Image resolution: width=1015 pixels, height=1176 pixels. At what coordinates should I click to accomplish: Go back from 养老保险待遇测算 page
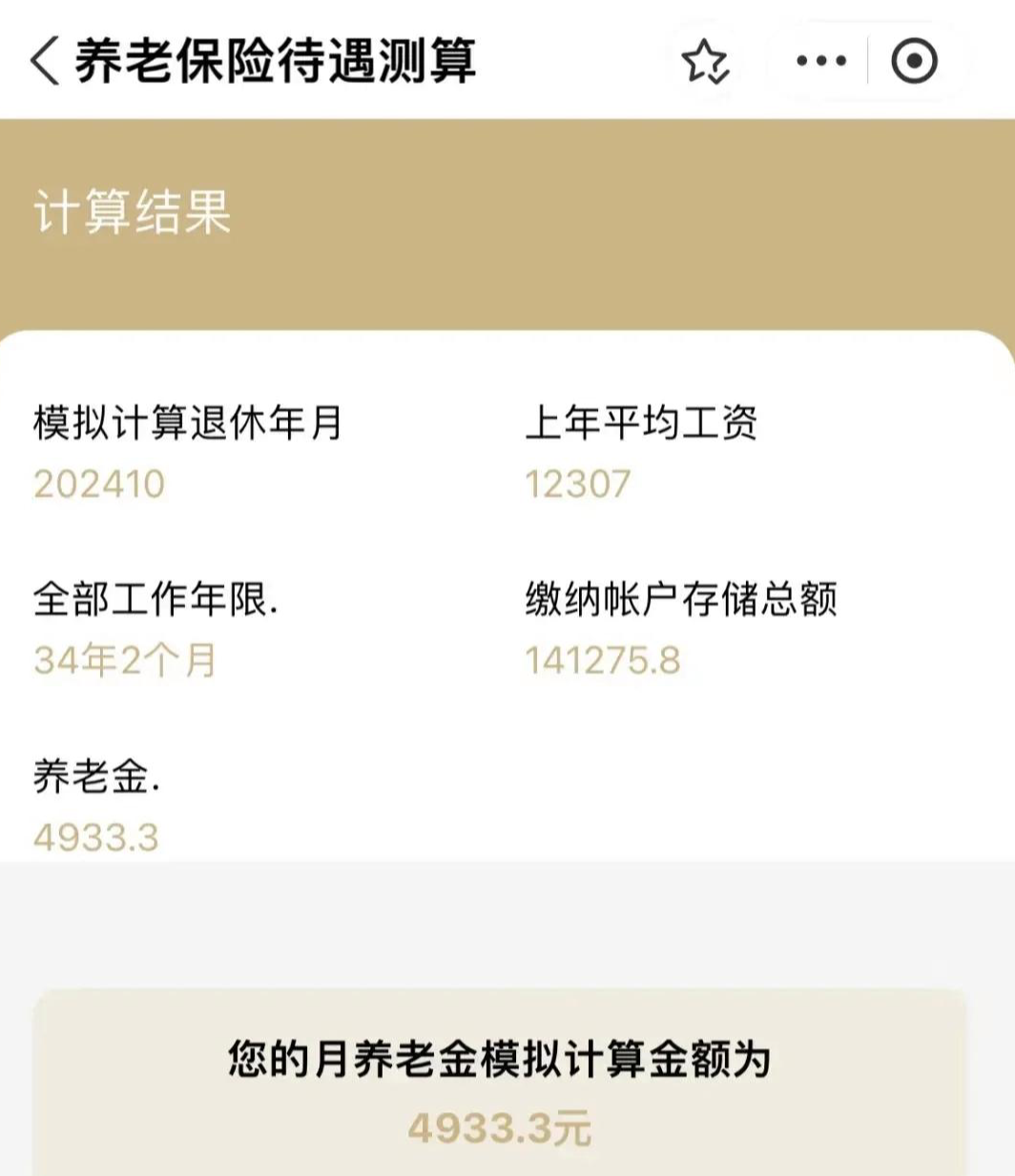coord(45,62)
